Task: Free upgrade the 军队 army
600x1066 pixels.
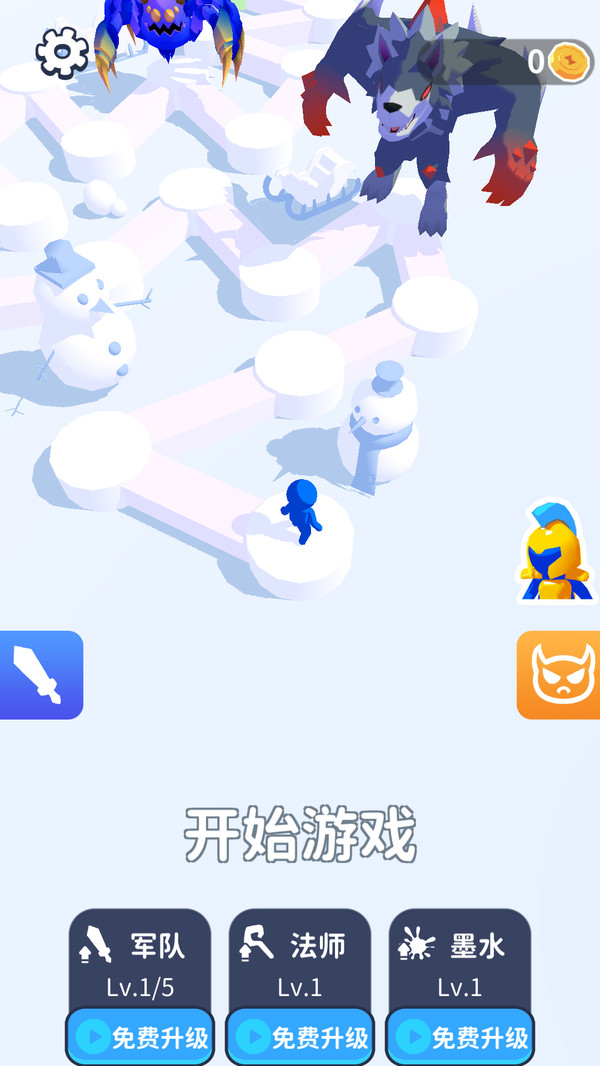Action: click(x=140, y=1037)
